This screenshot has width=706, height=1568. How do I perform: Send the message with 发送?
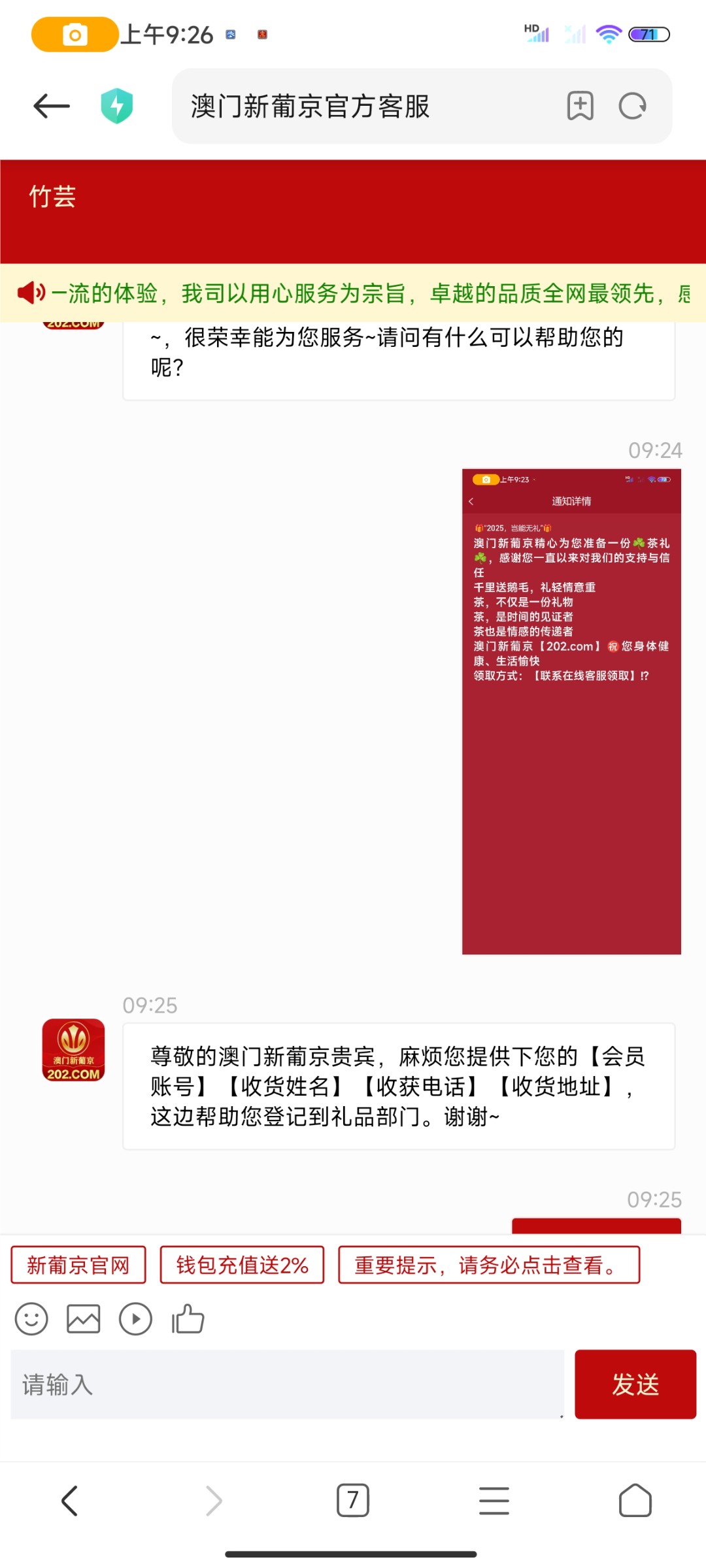click(x=635, y=1384)
